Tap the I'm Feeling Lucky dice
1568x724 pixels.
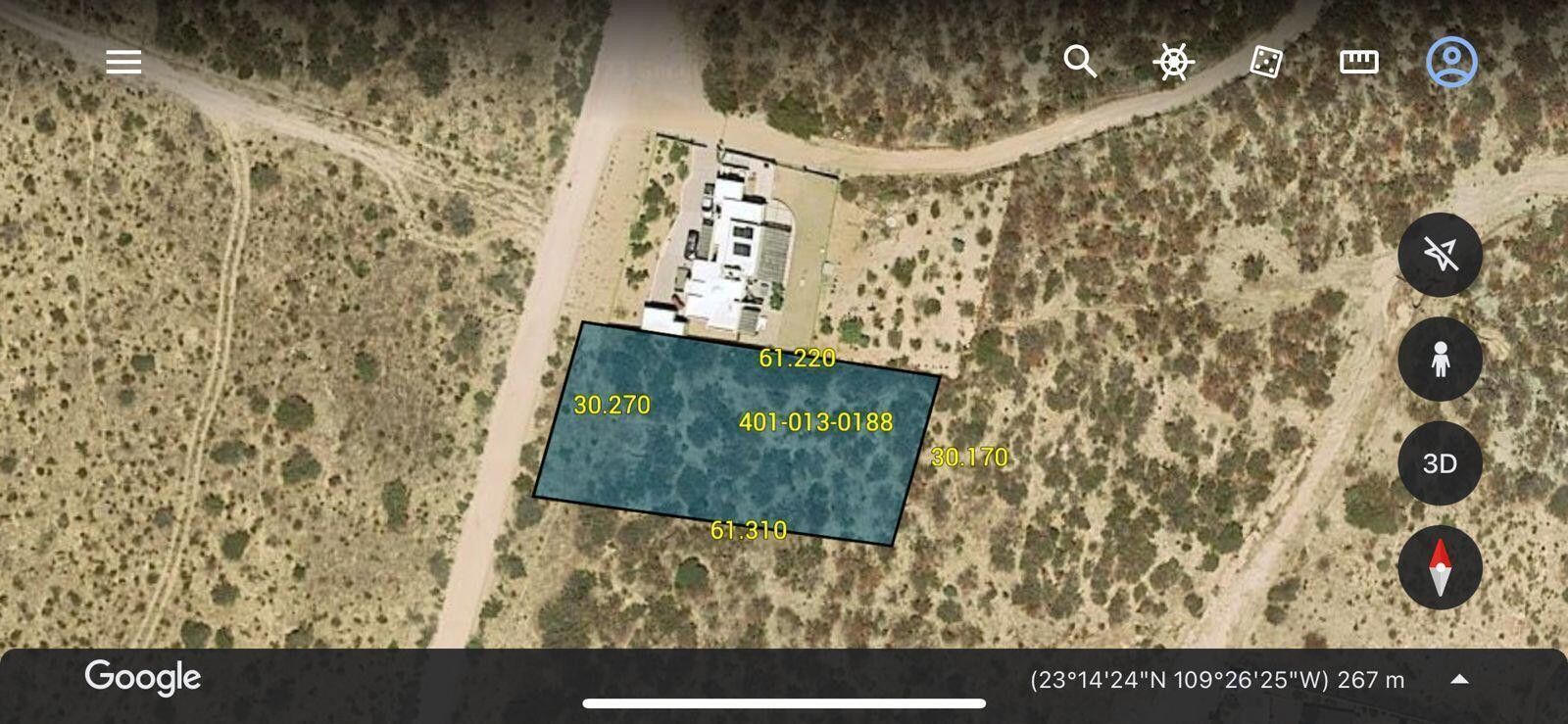tap(1265, 63)
